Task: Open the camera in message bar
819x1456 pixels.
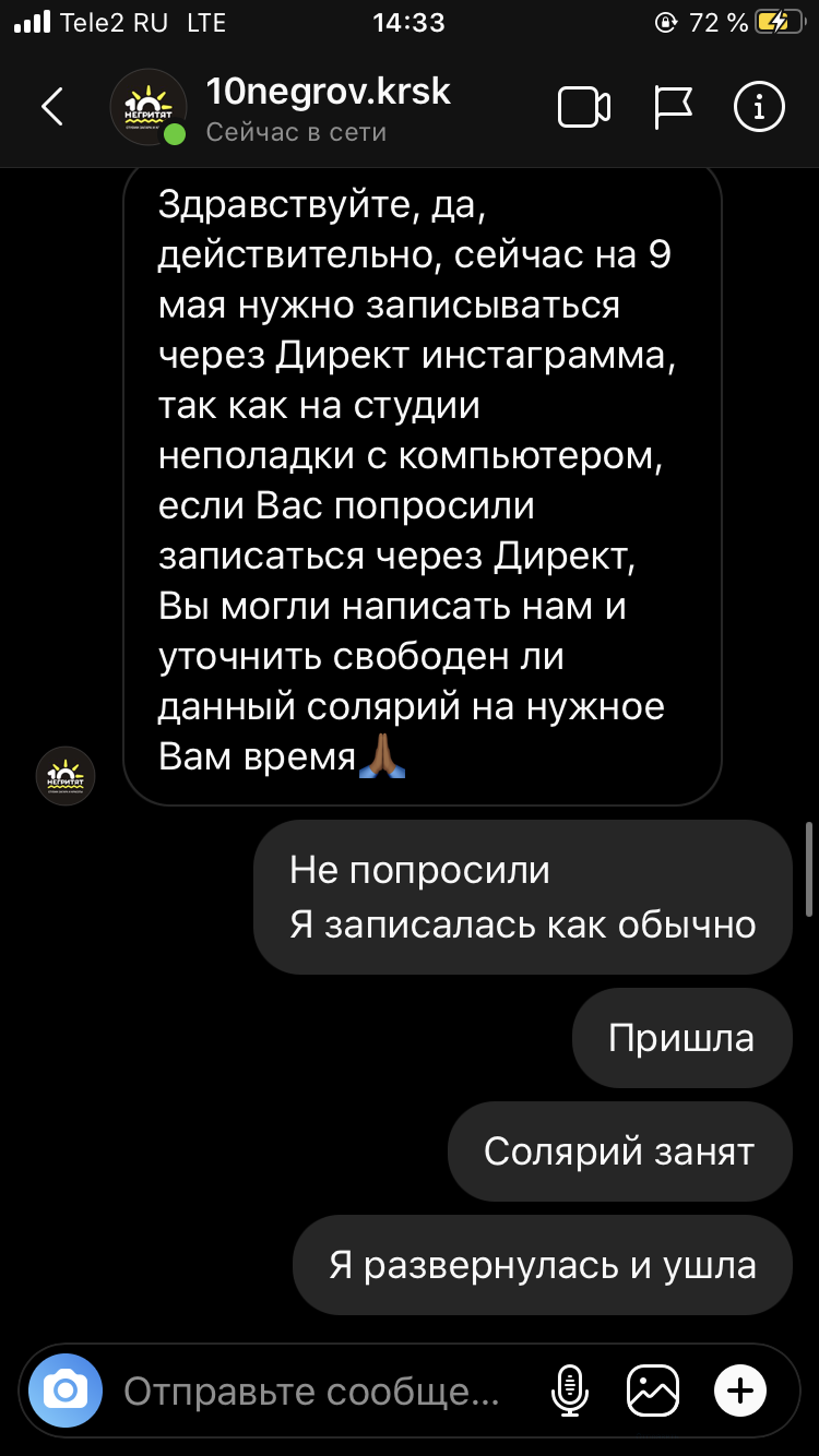Action: (66, 1390)
